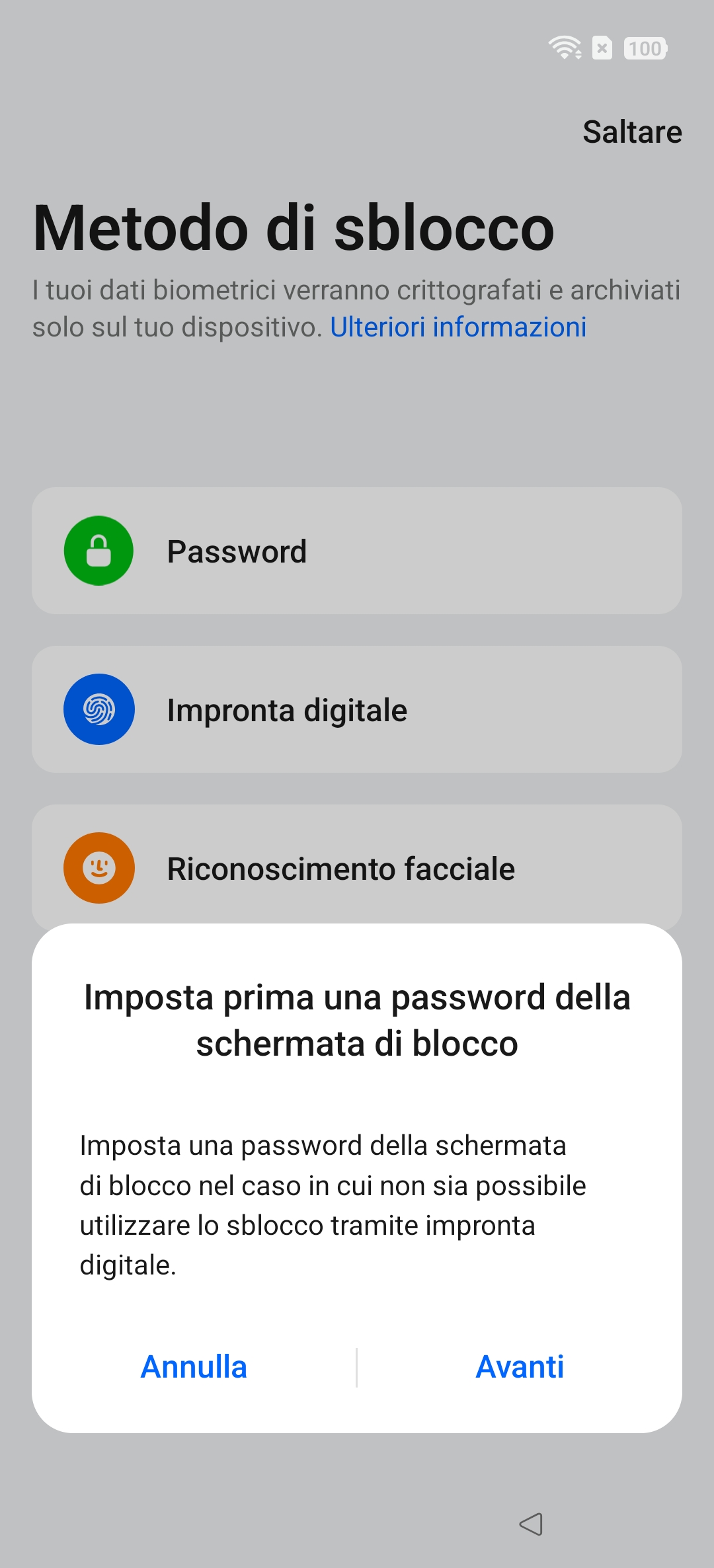Open Ulteriori informazioni link
Viewport: 714px width, 1568px height.
(458, 327)
